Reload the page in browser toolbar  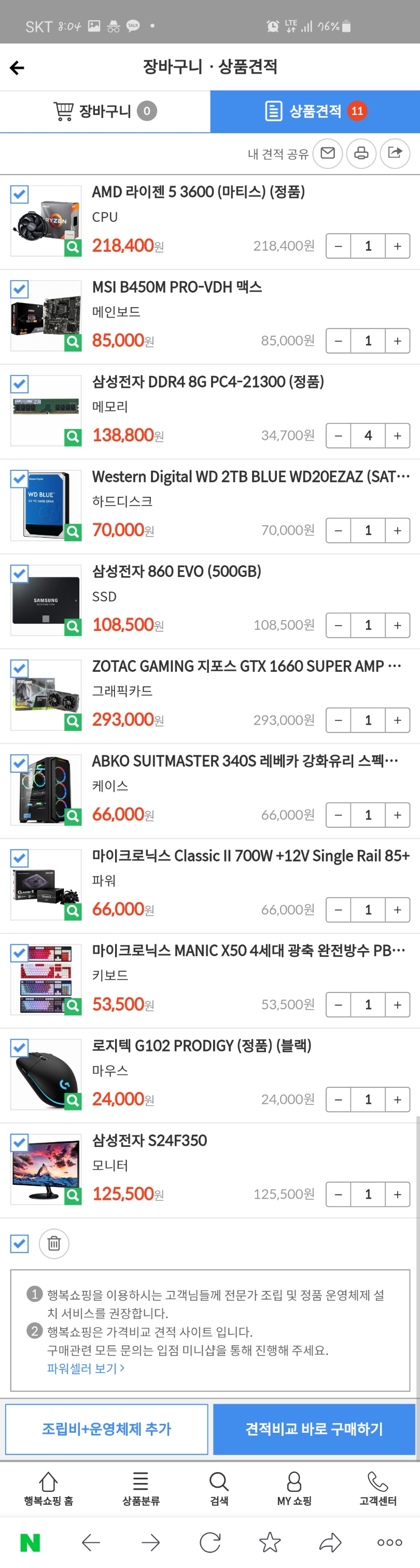[x=211, y=1542]
